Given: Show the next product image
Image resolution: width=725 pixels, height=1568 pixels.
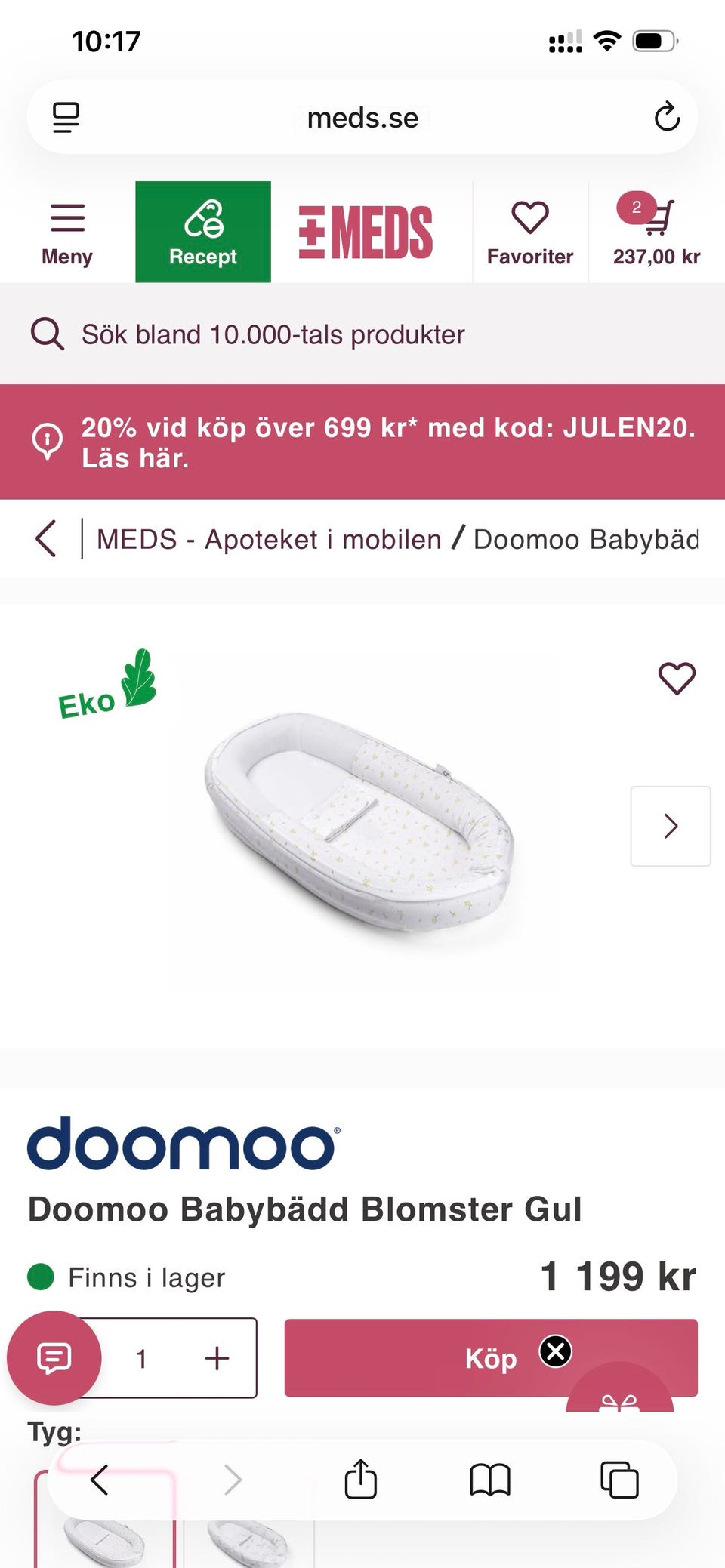Looking at the screenshot, I should 670,826.
